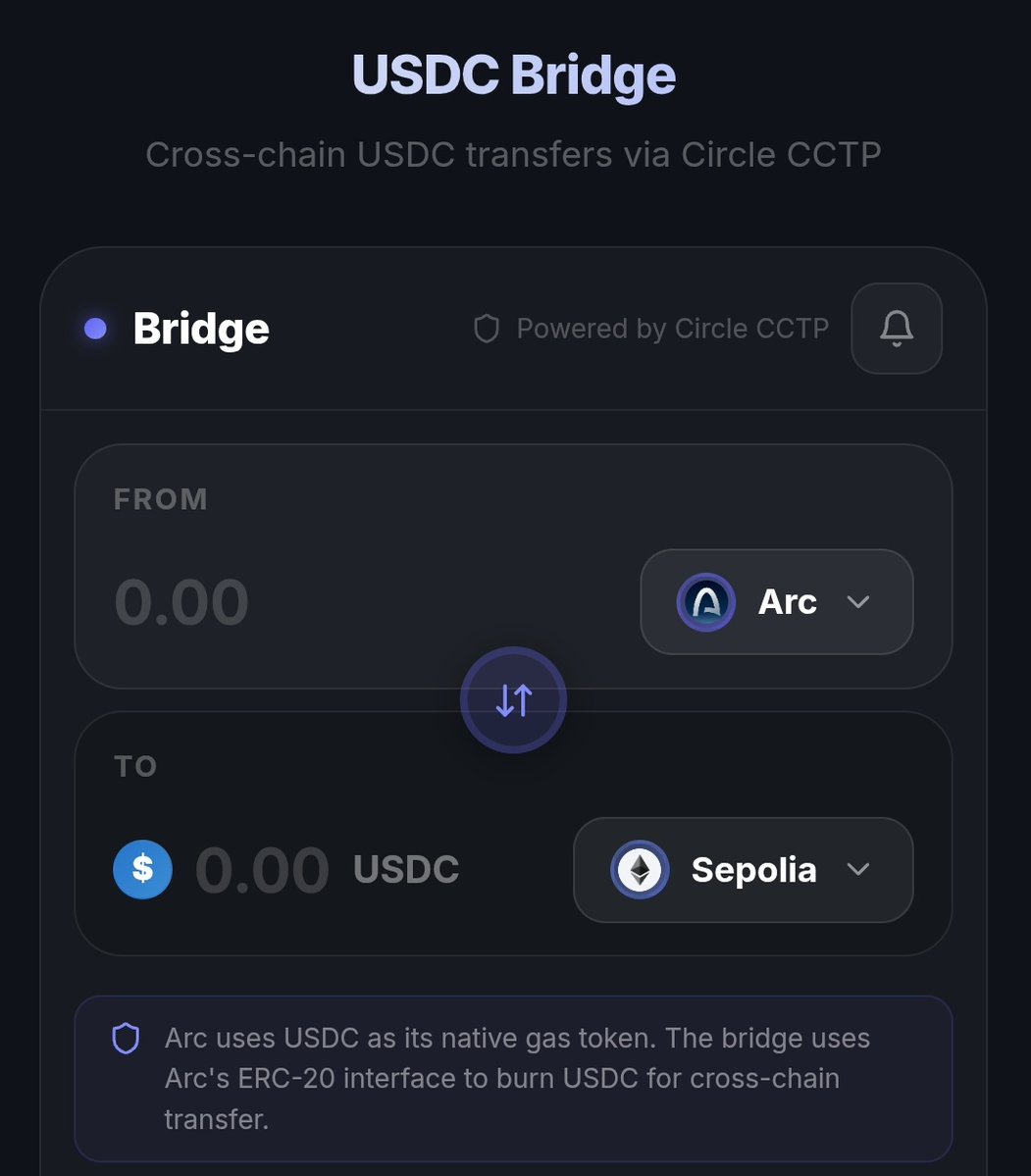This screenshot has height=1176, width=1031.
Task: Open the Arc source chain dropdown
Action: (x=776, y=602)
